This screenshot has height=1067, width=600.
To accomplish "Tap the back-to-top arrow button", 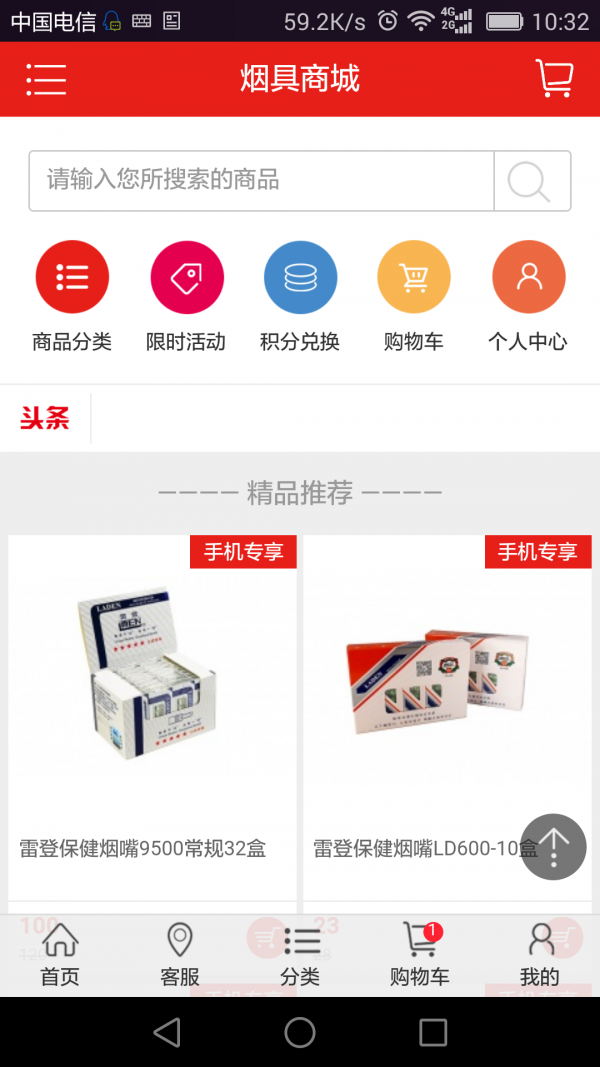I will tap(553, 847).
